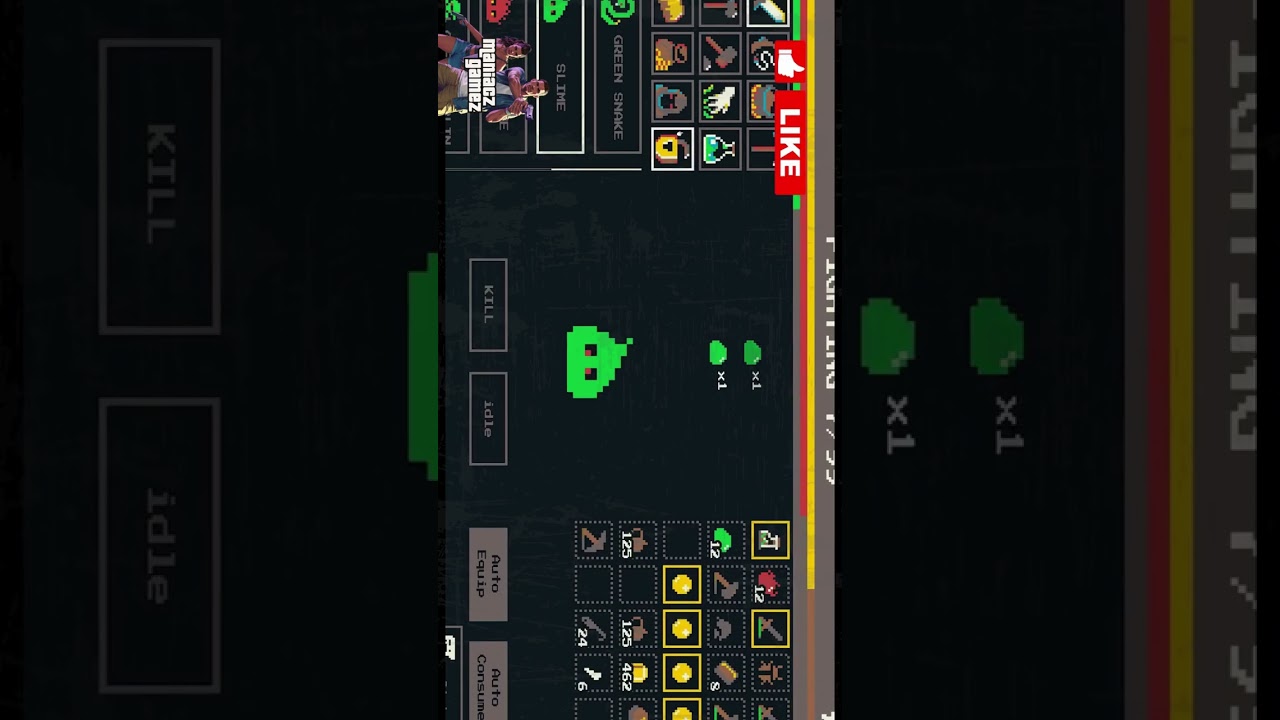Viewport: 1280px width, 720px height.
Task: Attack the green slime monster
Action: point(597,361)
